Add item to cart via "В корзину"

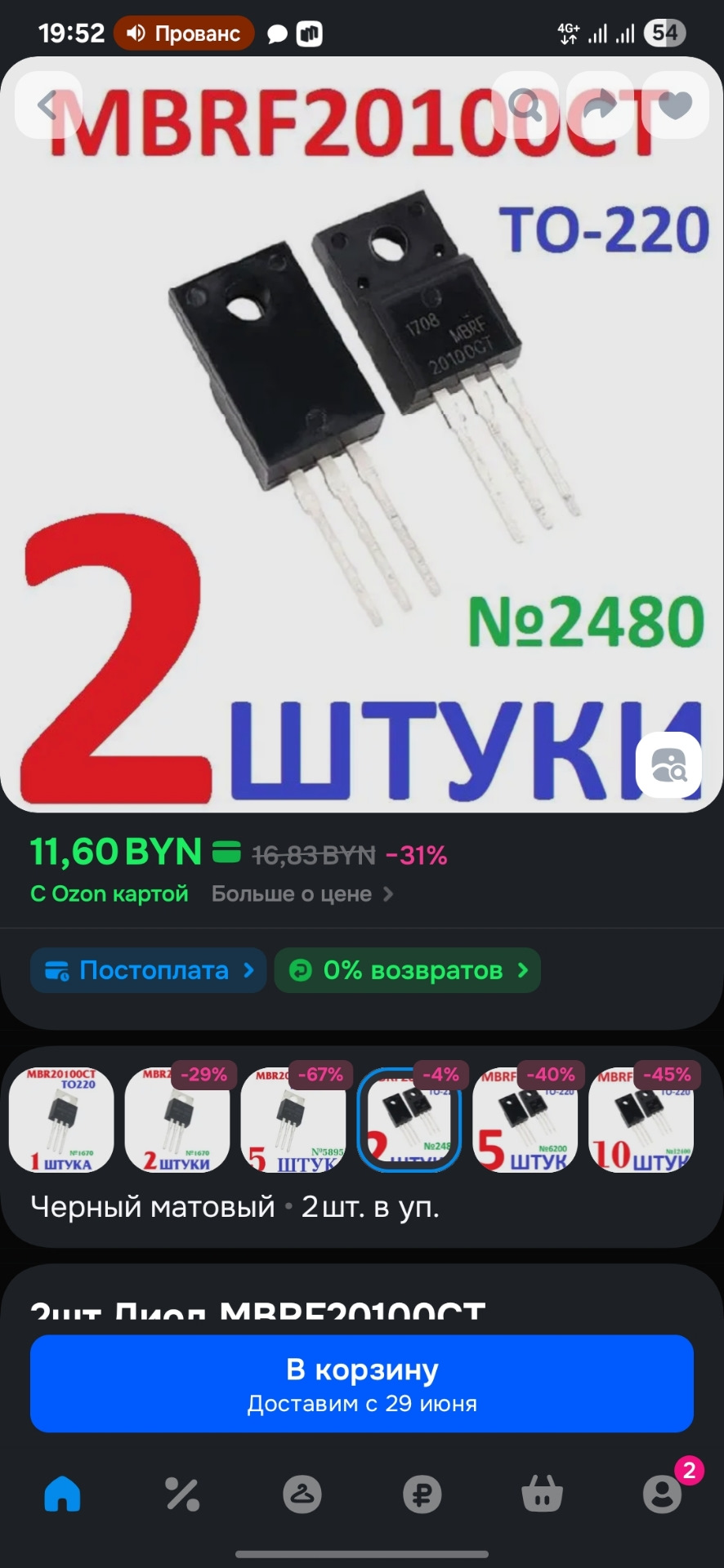(362, 1383)
